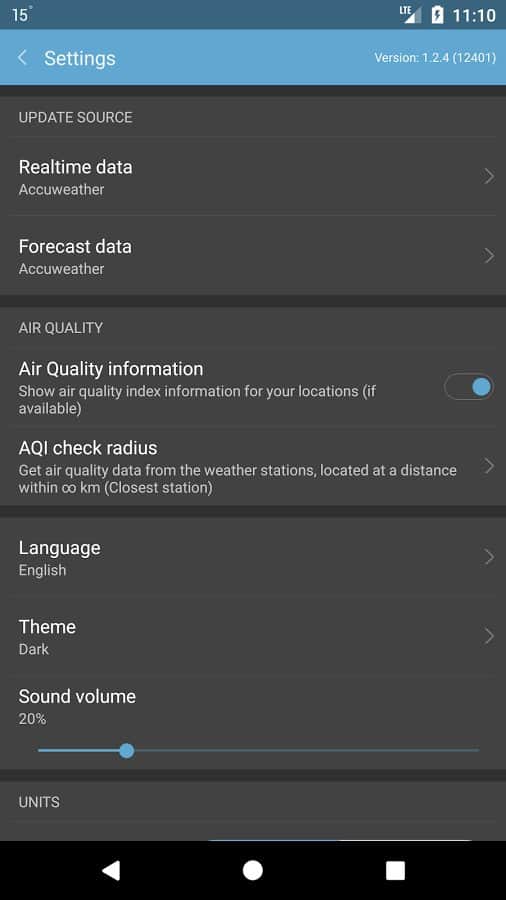The height and width of the screenshot is (900, 506).
Task: Open Realtime data source setting
Action: pos(253,176)
